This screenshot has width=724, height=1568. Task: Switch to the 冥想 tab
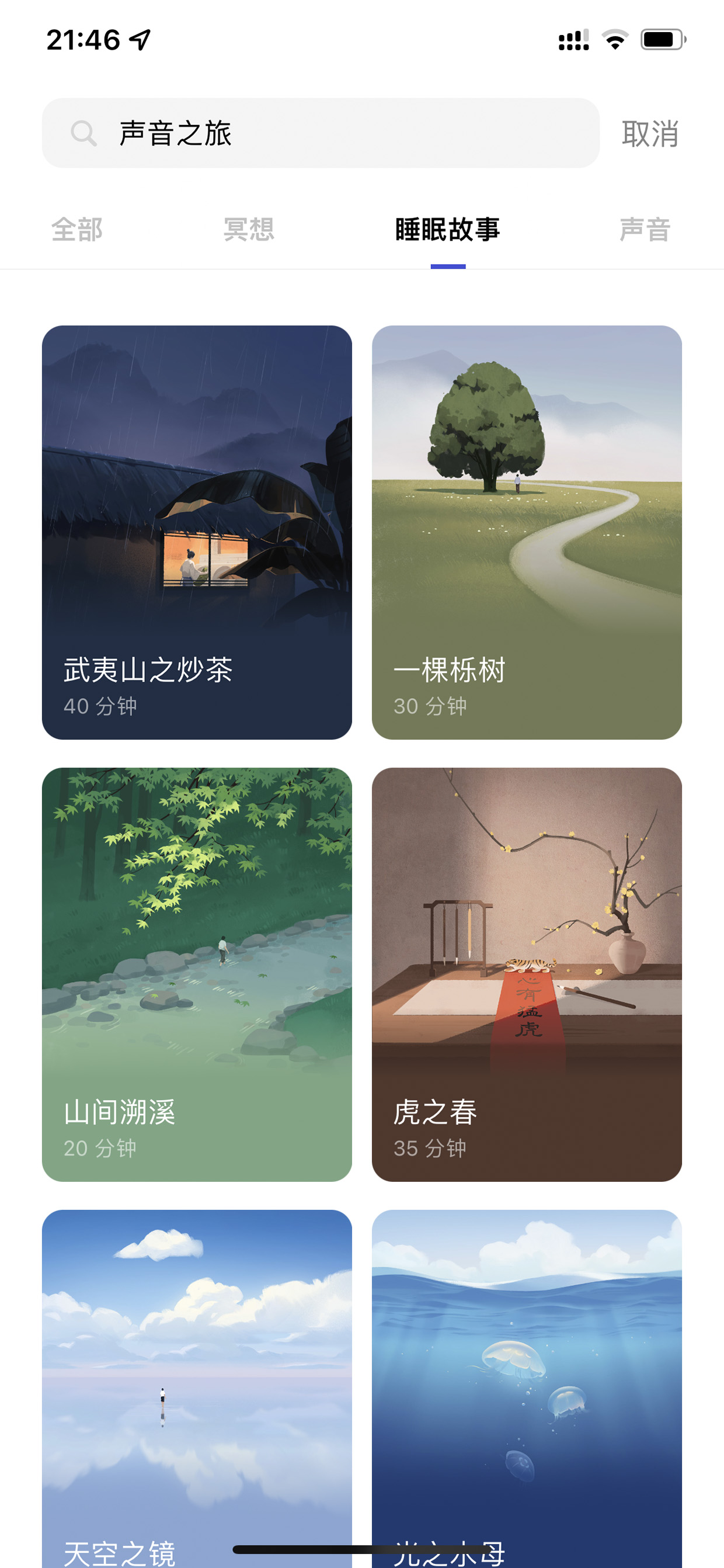tap(249, 230)
